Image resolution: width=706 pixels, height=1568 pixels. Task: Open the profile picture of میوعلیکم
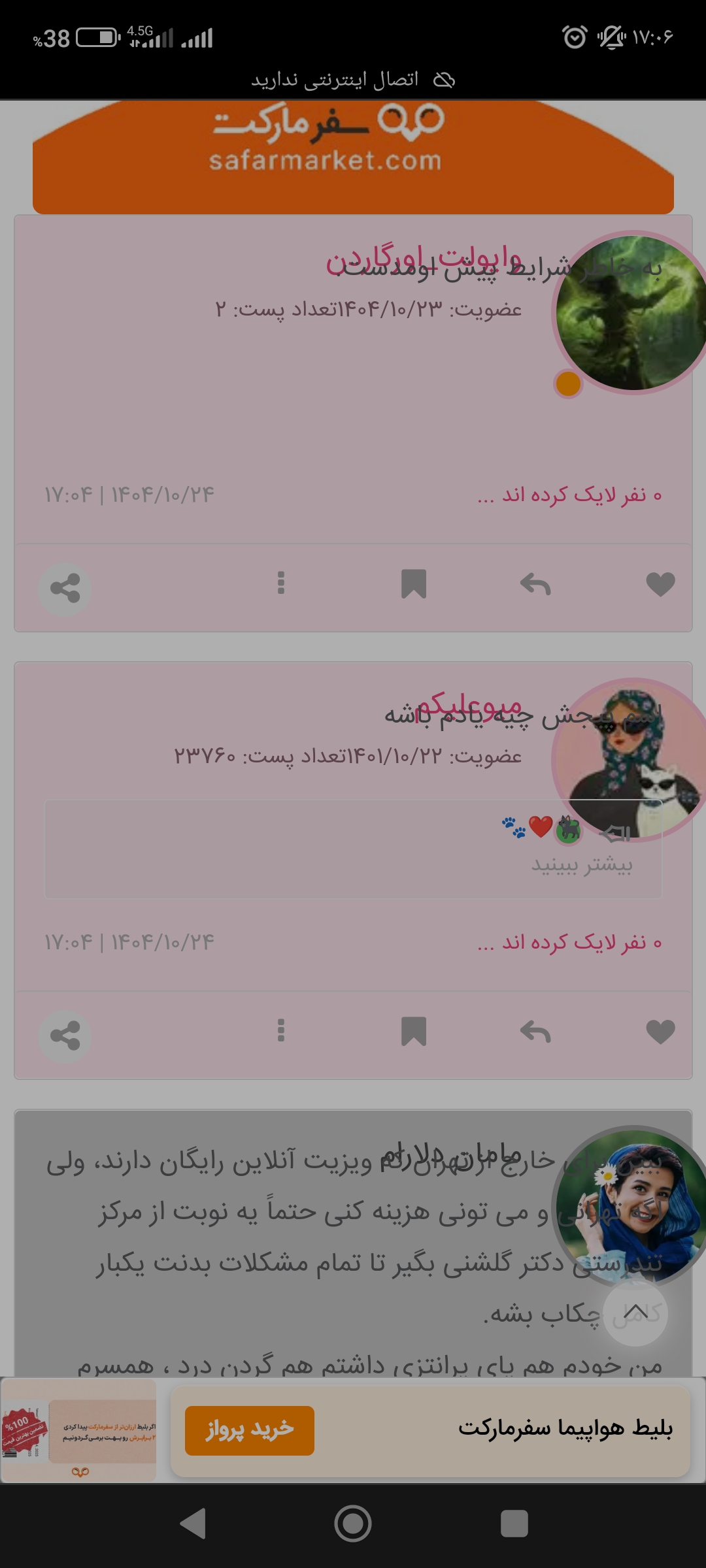(631, 761)
